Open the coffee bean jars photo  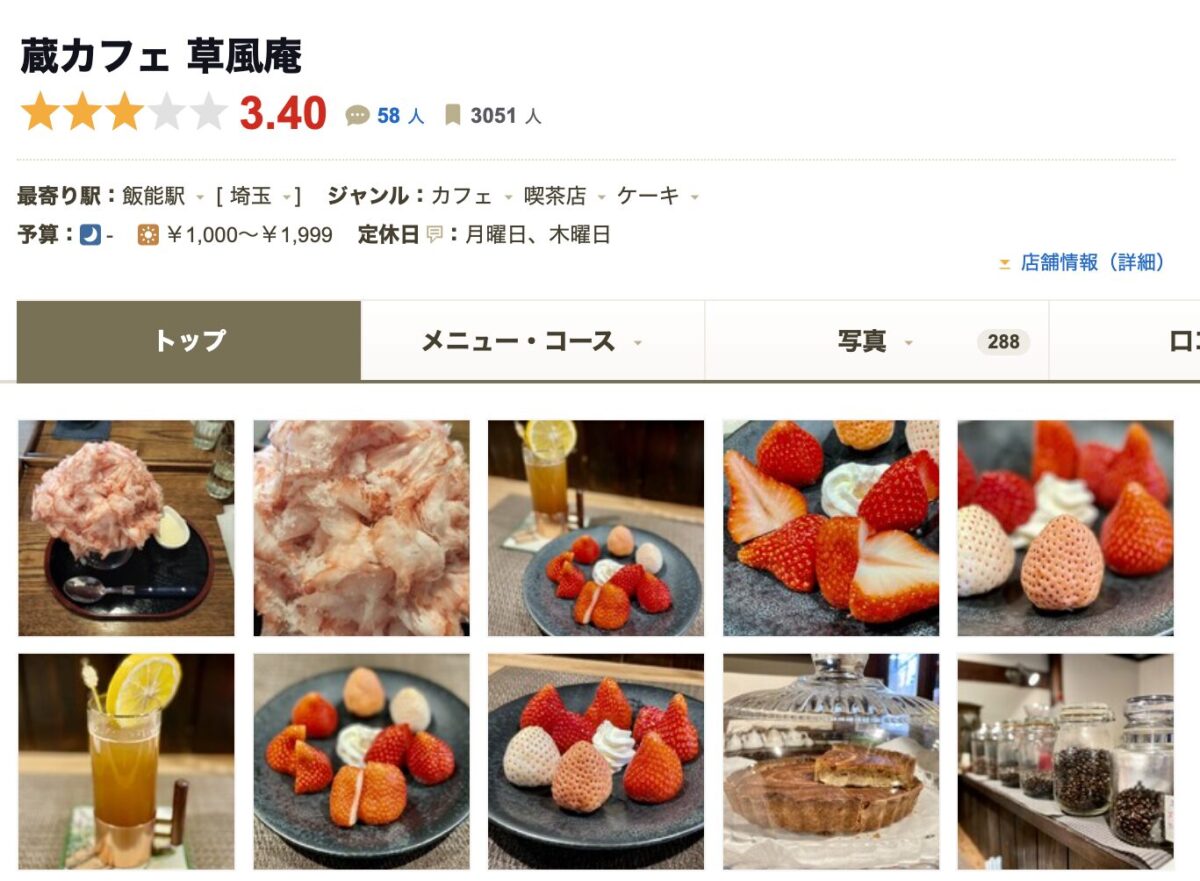pos(1065,761)
